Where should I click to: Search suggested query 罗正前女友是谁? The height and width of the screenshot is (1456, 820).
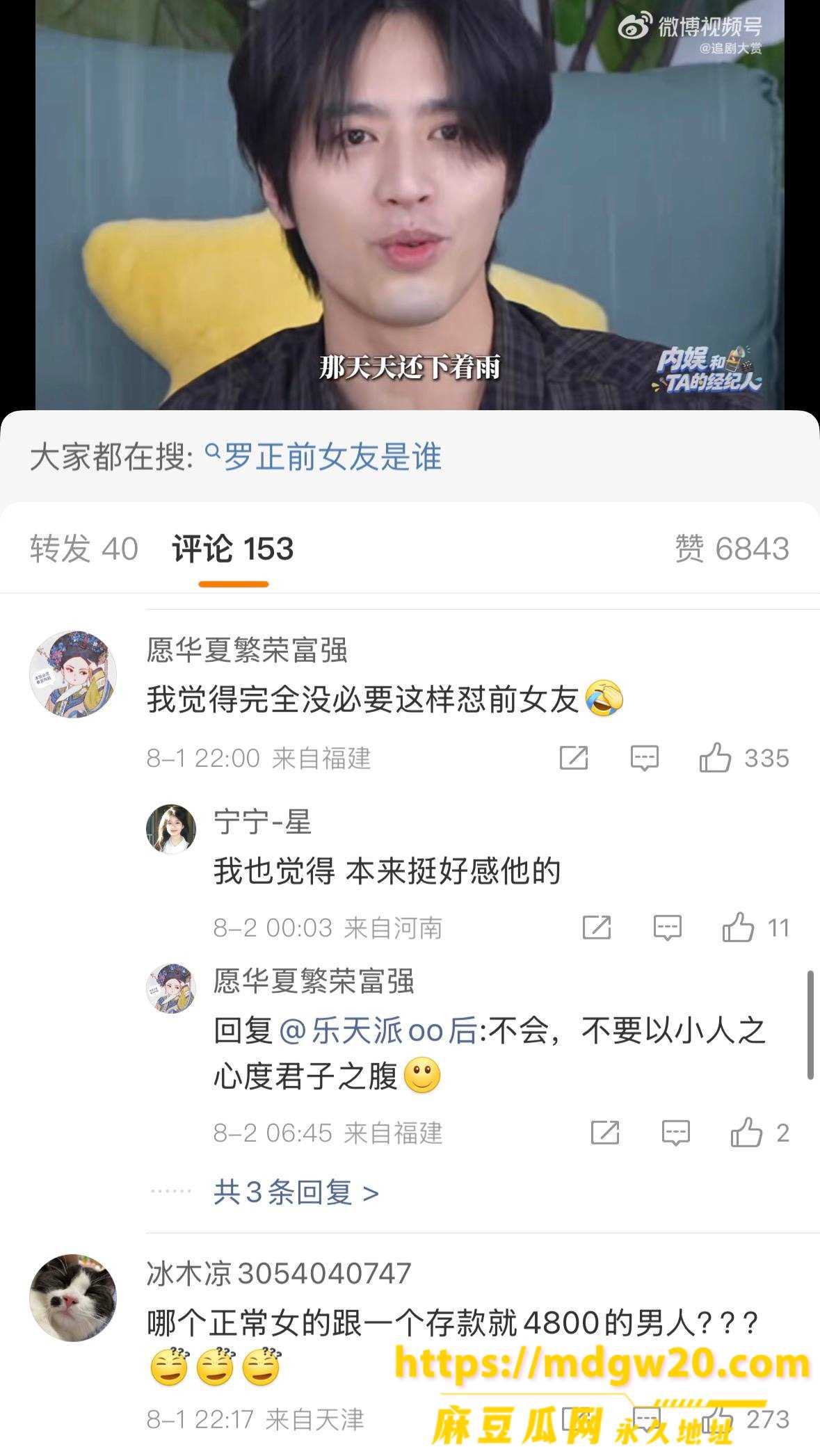(324, 458)
